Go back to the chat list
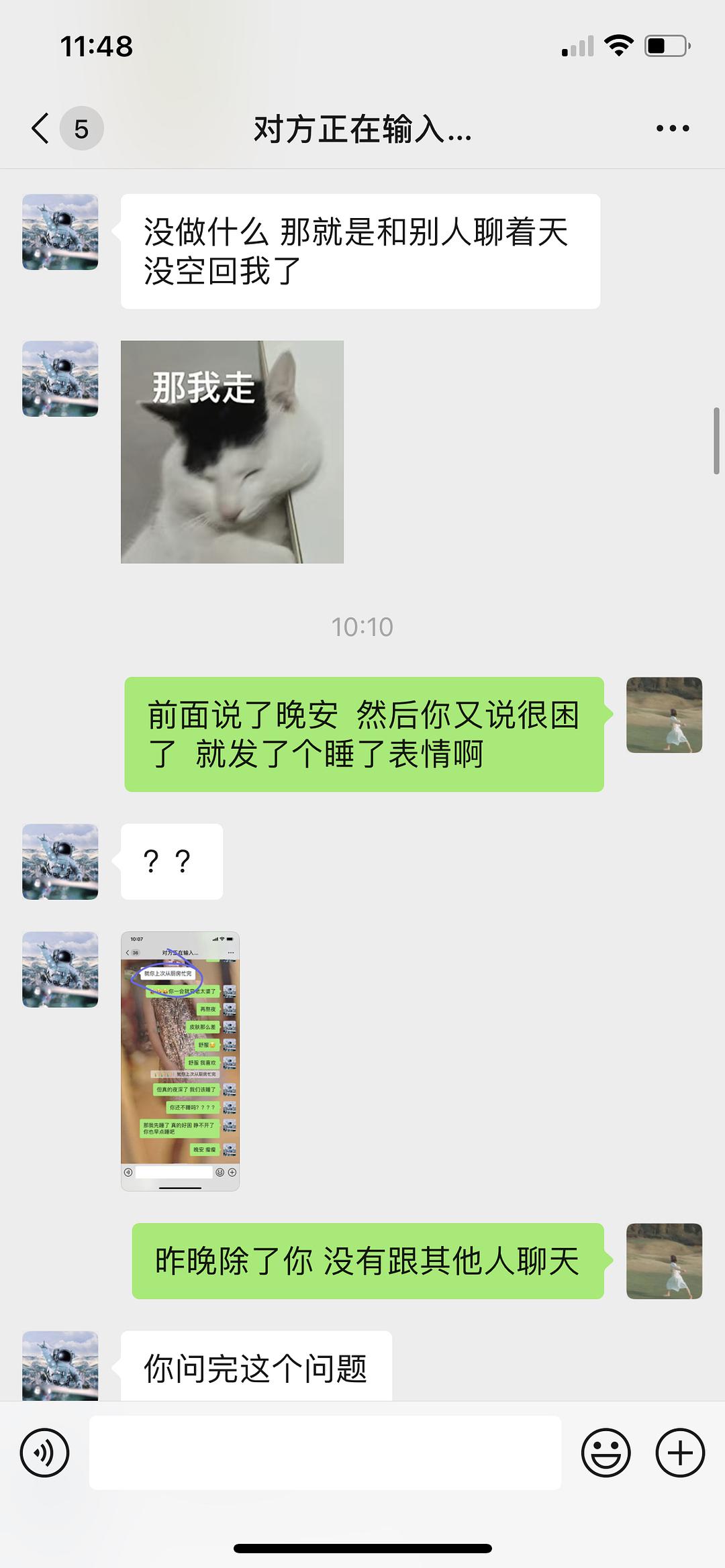 [x=42, y=128]
